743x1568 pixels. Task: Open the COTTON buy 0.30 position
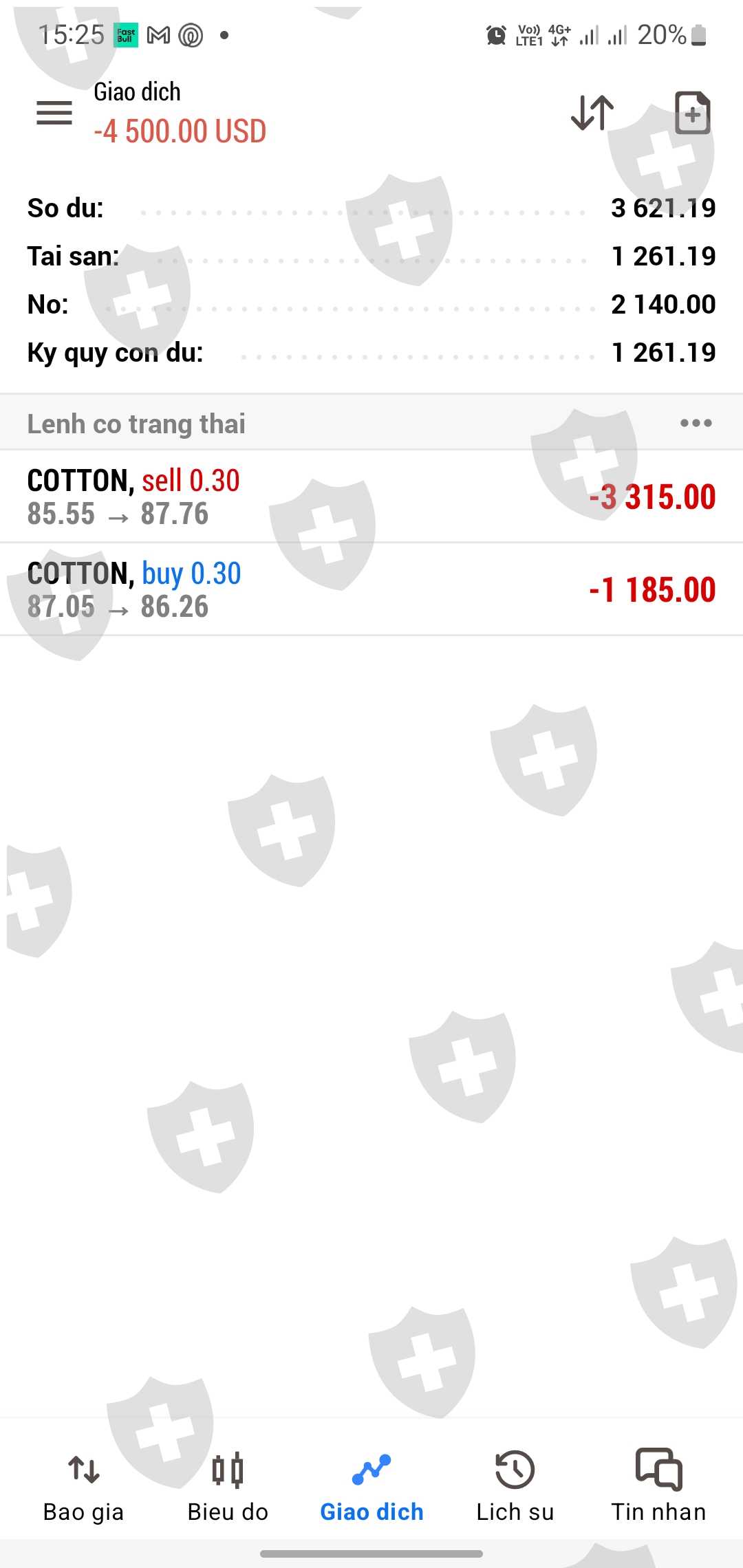371,589
